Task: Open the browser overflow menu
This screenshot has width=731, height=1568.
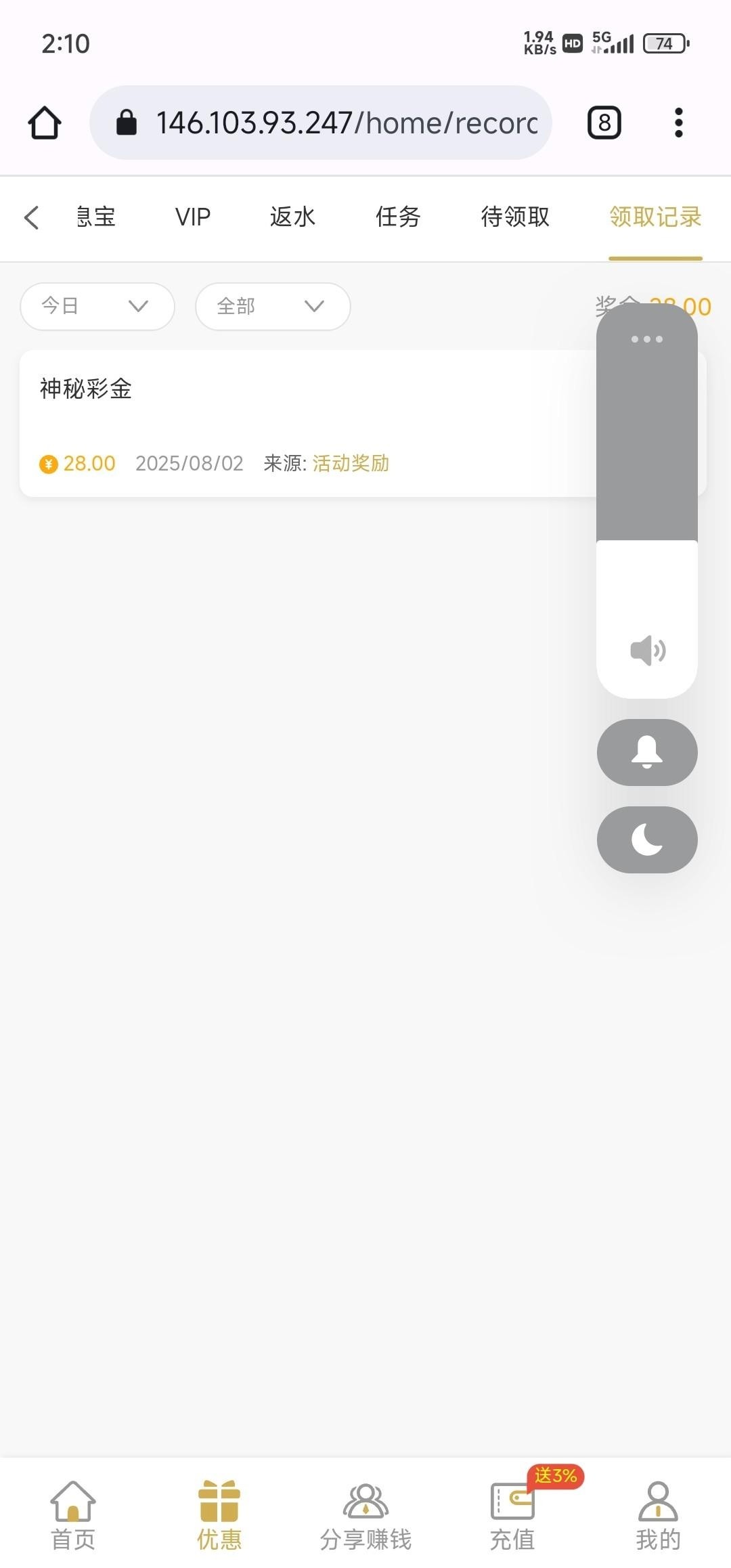Action: coord(678,123)
